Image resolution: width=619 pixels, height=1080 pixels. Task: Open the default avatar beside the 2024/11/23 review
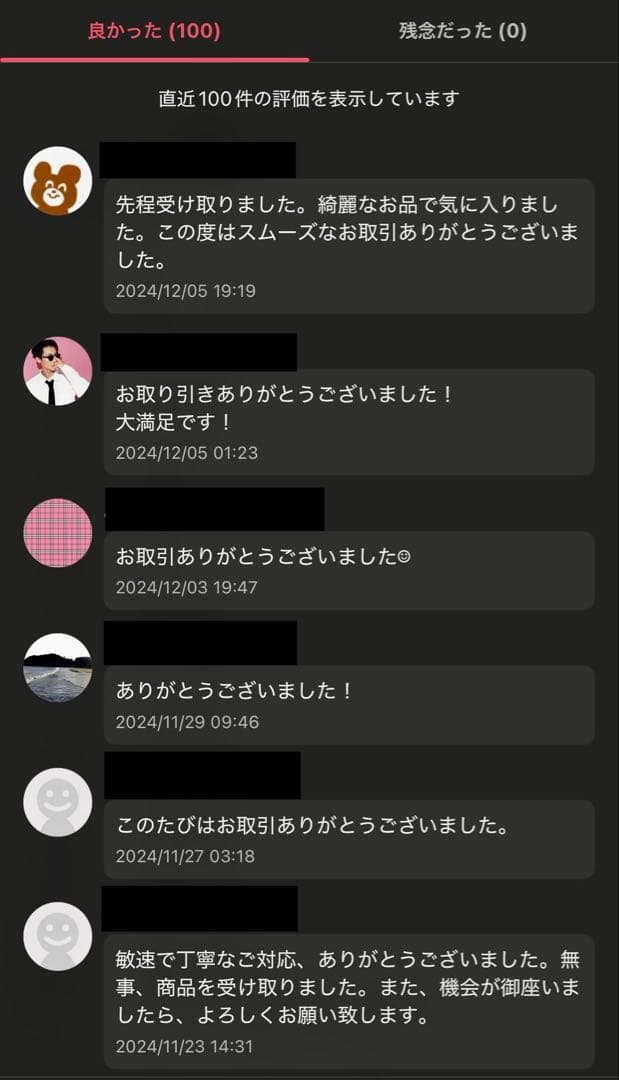pos(57,936)
